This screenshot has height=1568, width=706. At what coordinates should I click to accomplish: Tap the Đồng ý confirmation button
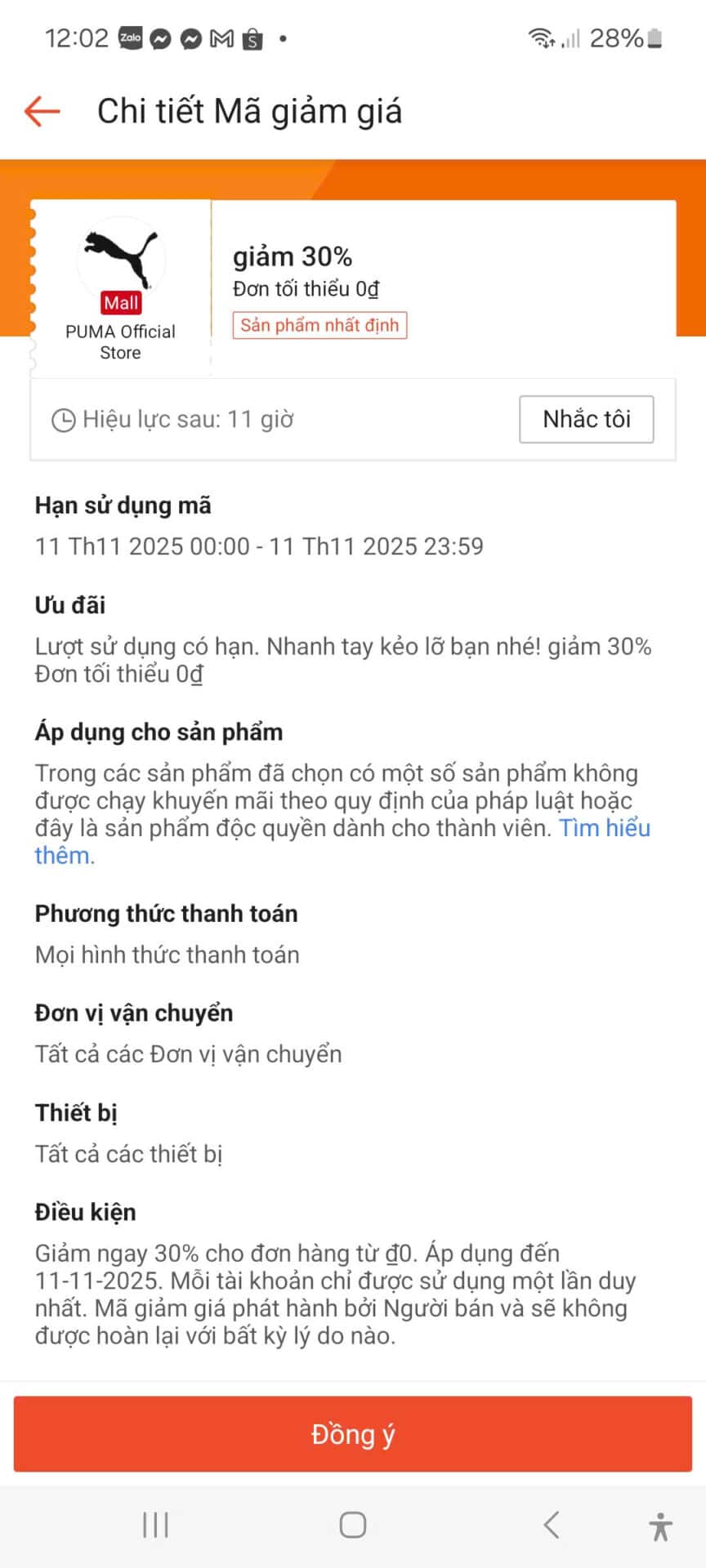click(353, 1434)
